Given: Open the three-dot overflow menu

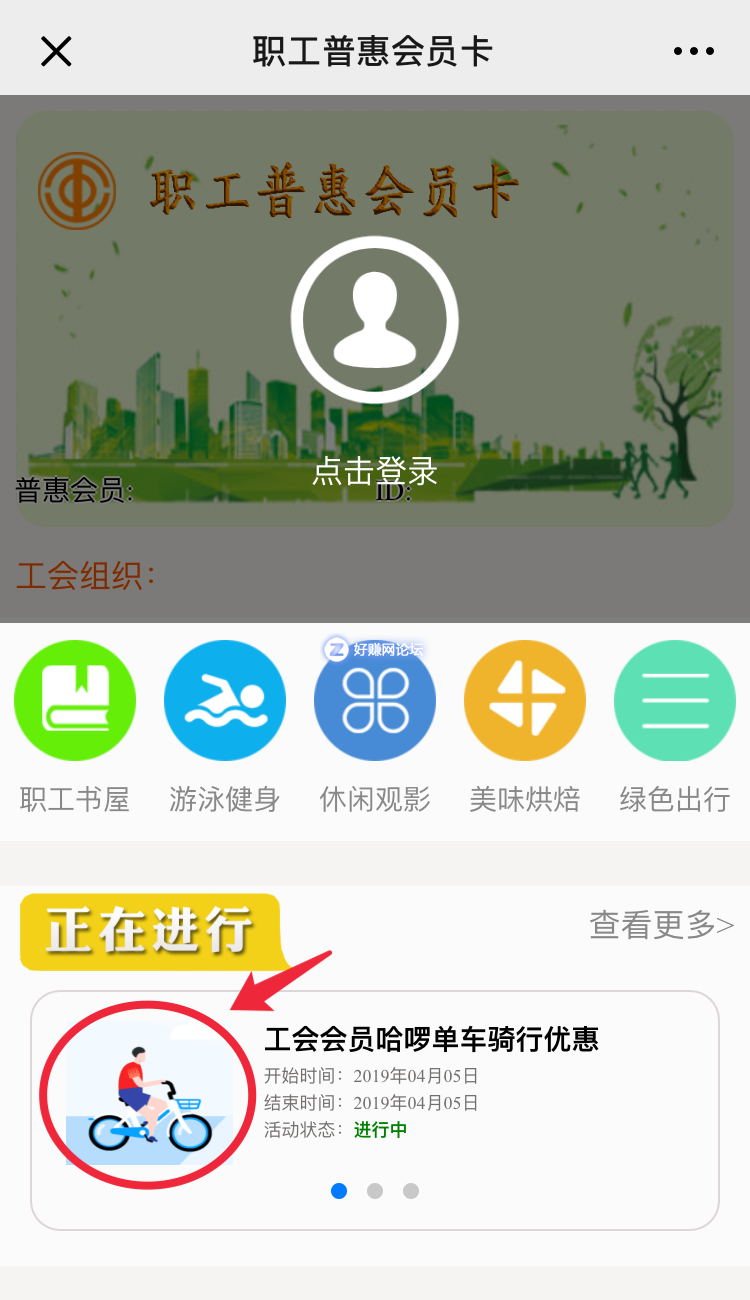Looking at the screenshot, I should click(x=693, y=51).
